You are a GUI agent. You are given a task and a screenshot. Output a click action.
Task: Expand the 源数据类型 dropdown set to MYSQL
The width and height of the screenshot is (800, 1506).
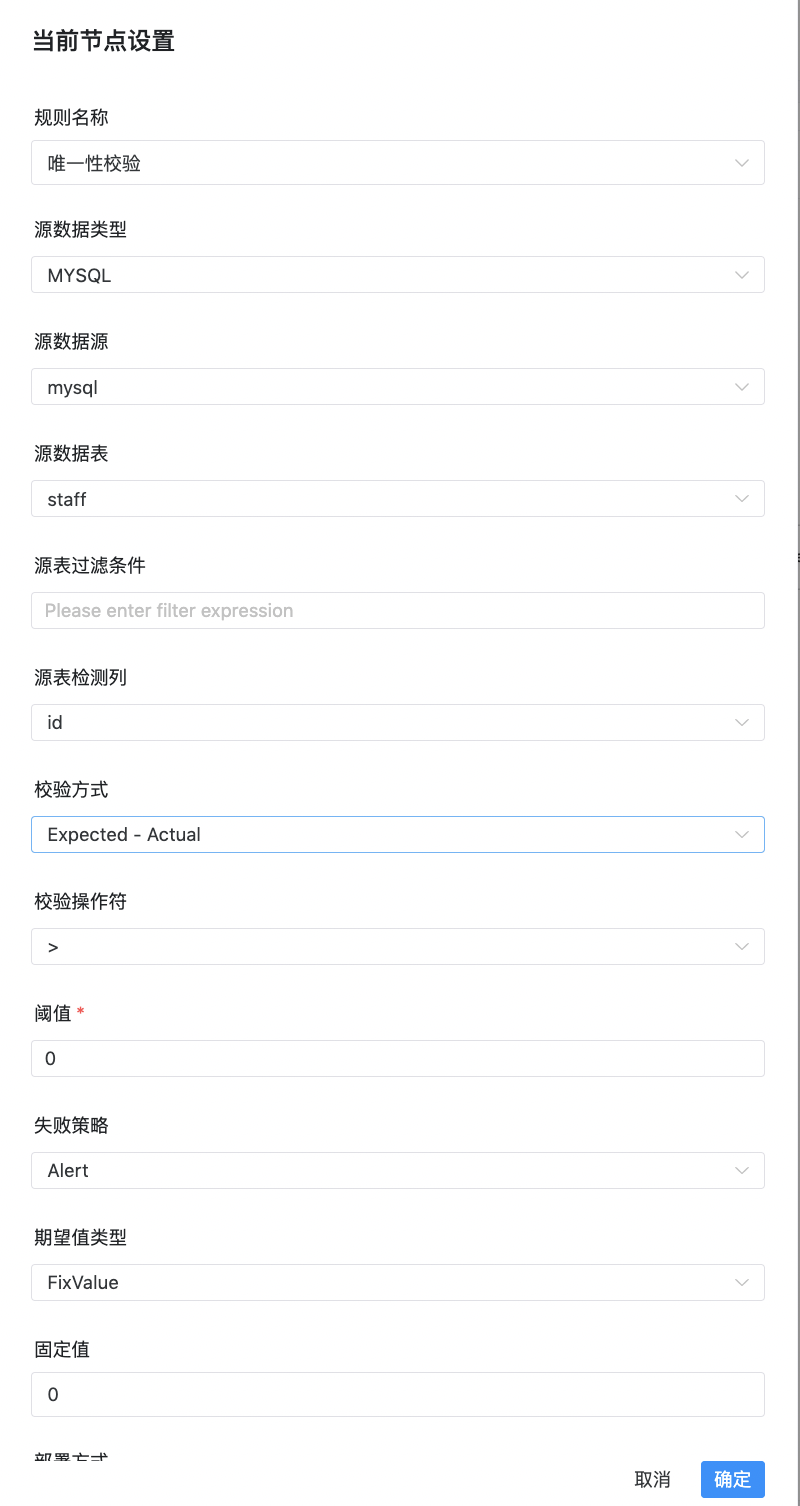[x=398, y=275]
